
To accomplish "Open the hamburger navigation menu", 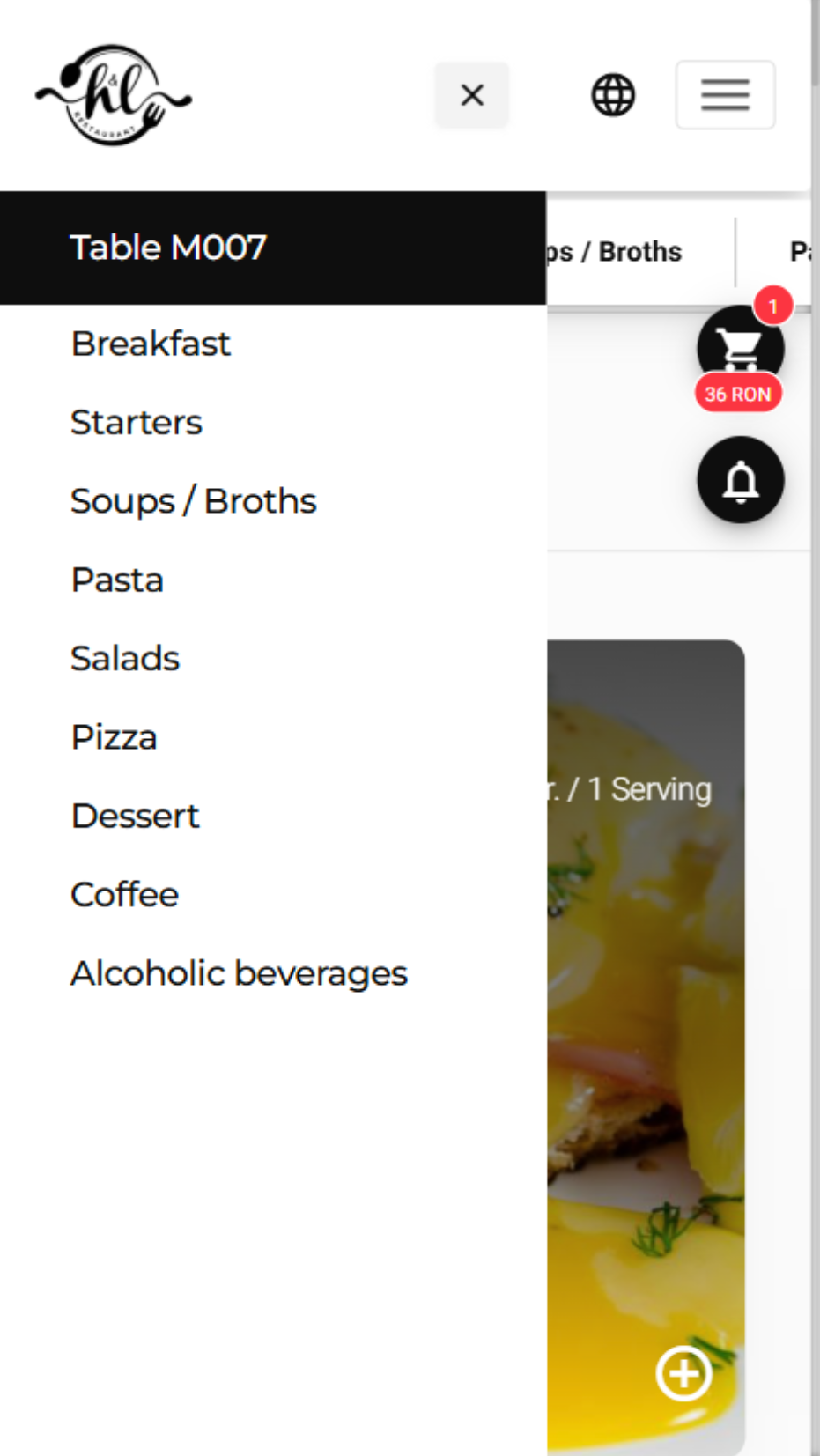I will coord(724,95).
